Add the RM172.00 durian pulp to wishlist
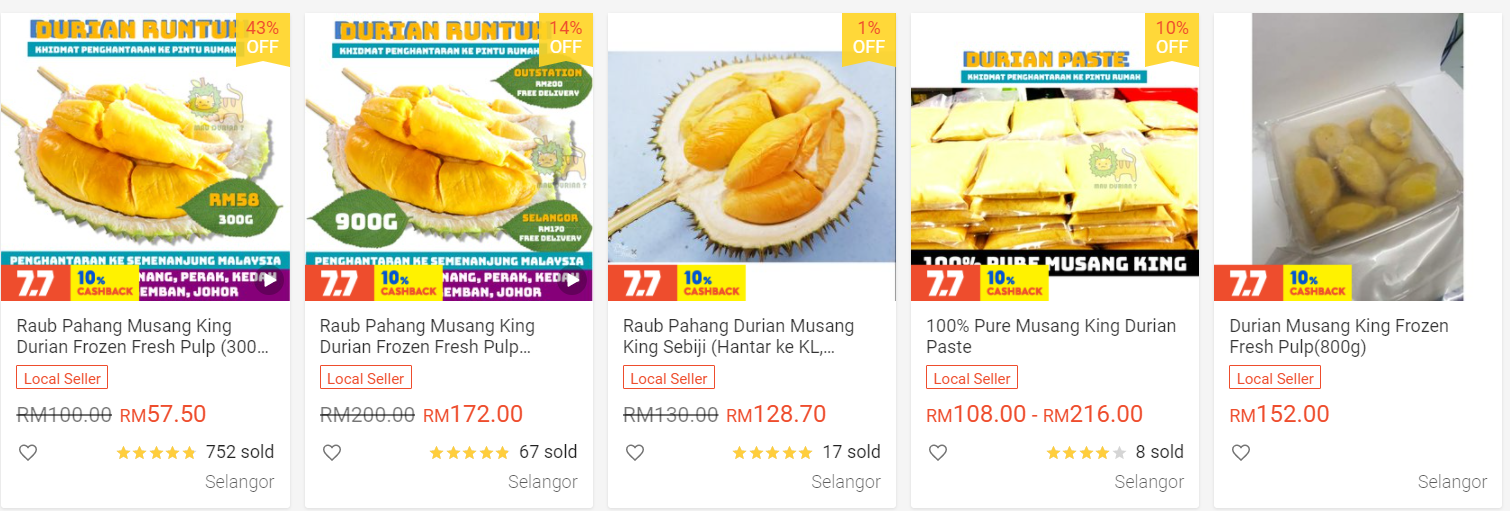The height and width of the screenshot is (511, 1510). (x=332, y=453)
